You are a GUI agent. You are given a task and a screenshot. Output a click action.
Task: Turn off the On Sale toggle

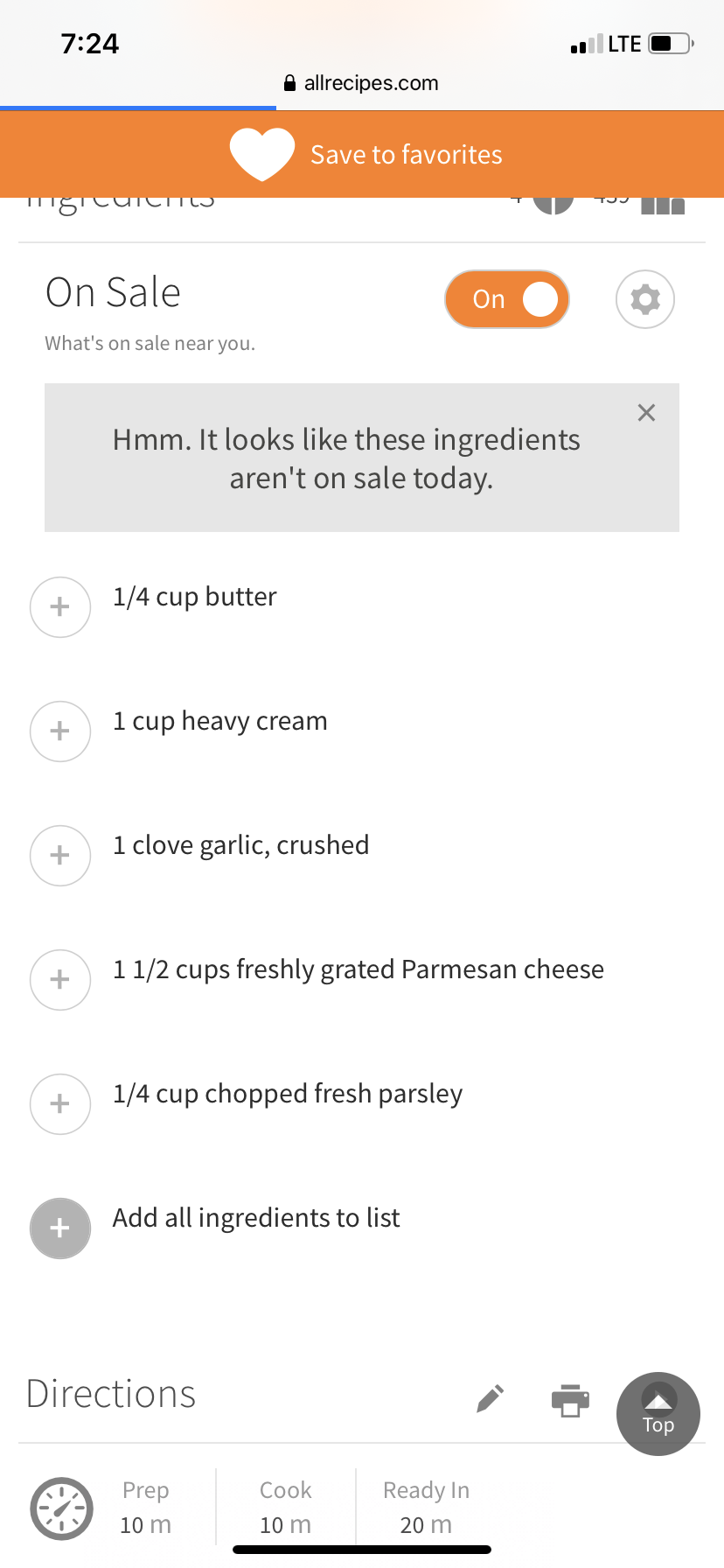[507, 299]
